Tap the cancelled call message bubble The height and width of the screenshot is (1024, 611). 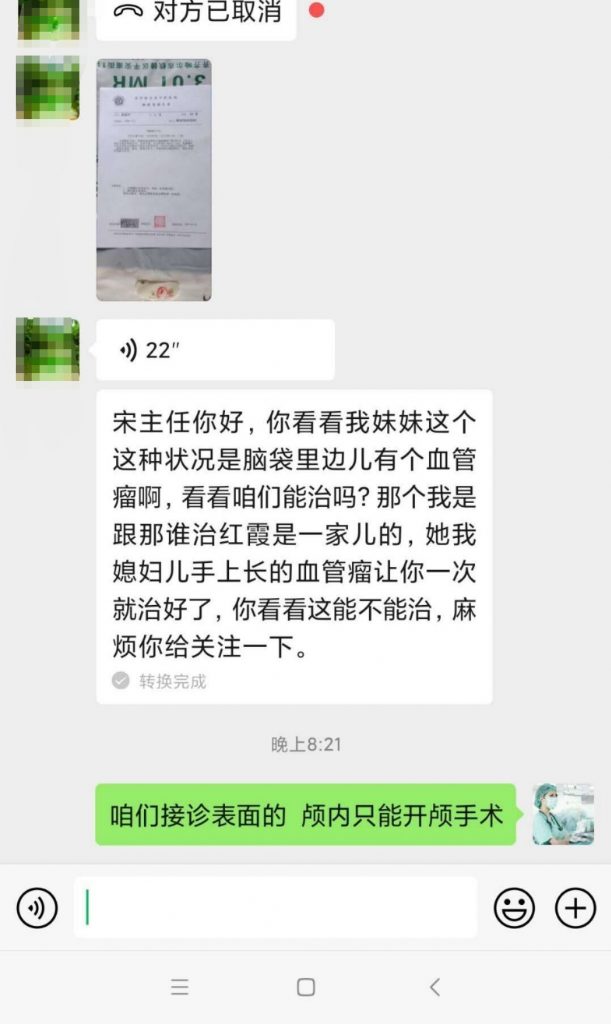tap(196, 14)
